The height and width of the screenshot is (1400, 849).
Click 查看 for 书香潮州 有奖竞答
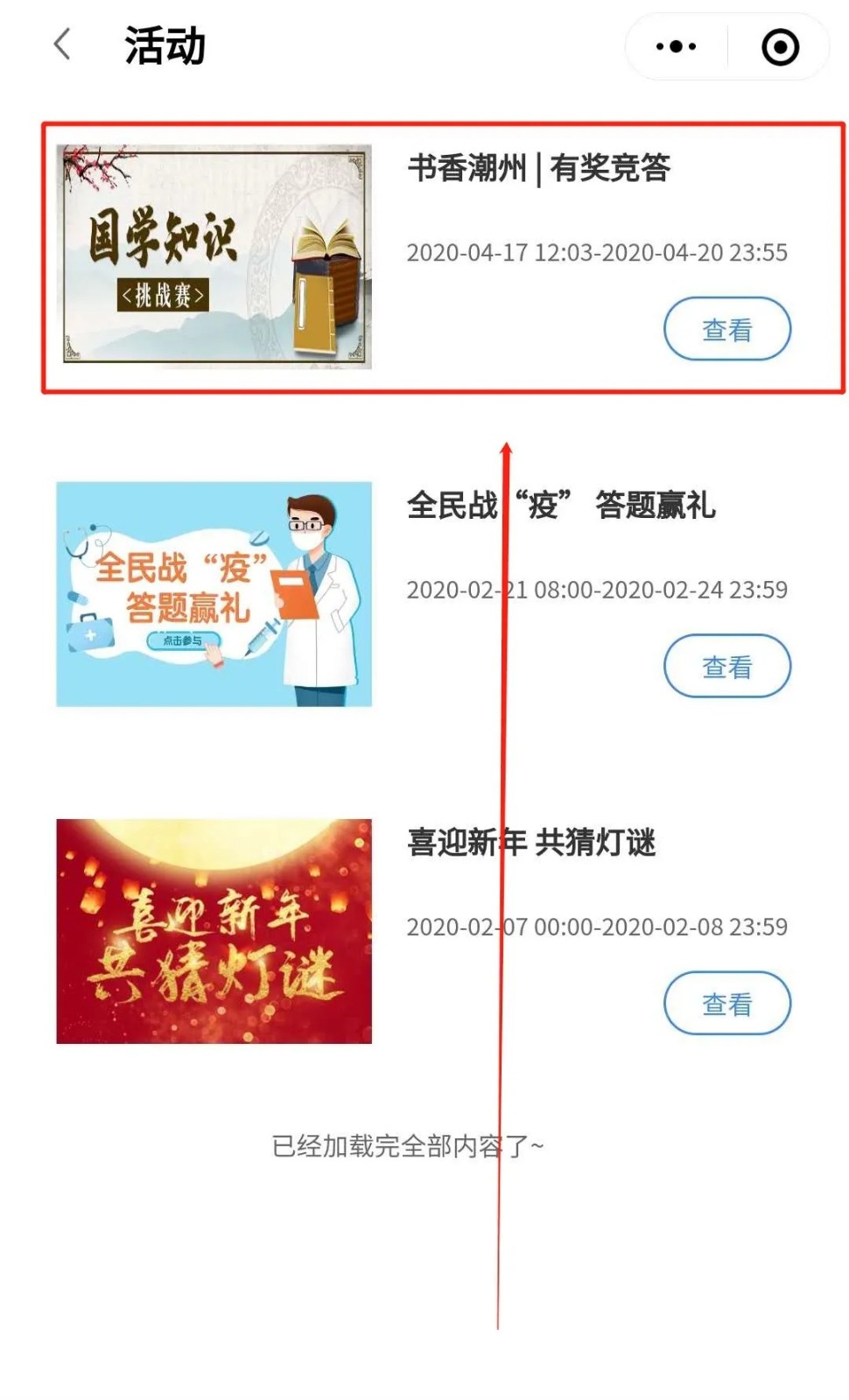(x=727, y=327)
